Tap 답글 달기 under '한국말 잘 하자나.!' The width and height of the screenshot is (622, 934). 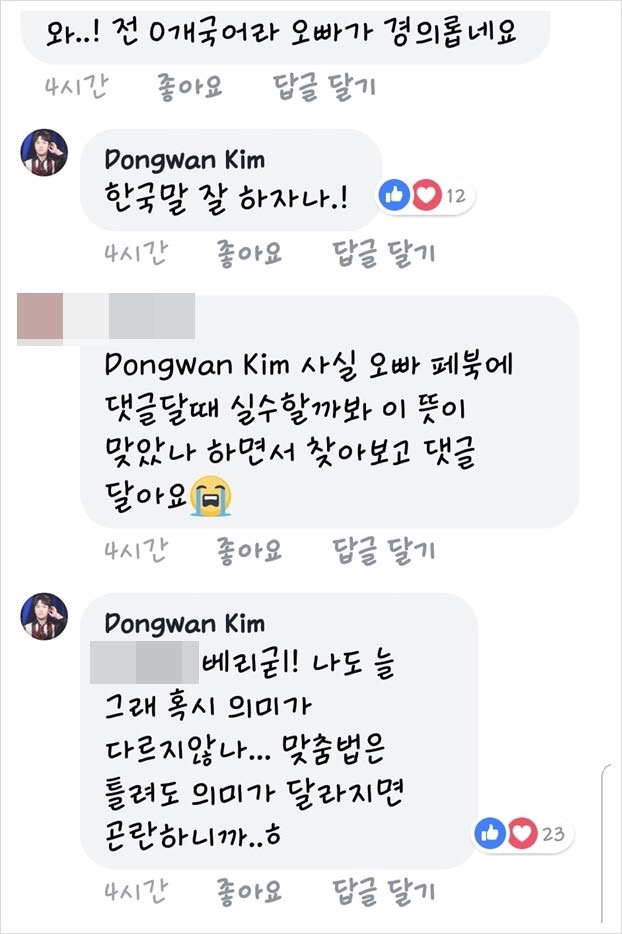click(384, 252)
